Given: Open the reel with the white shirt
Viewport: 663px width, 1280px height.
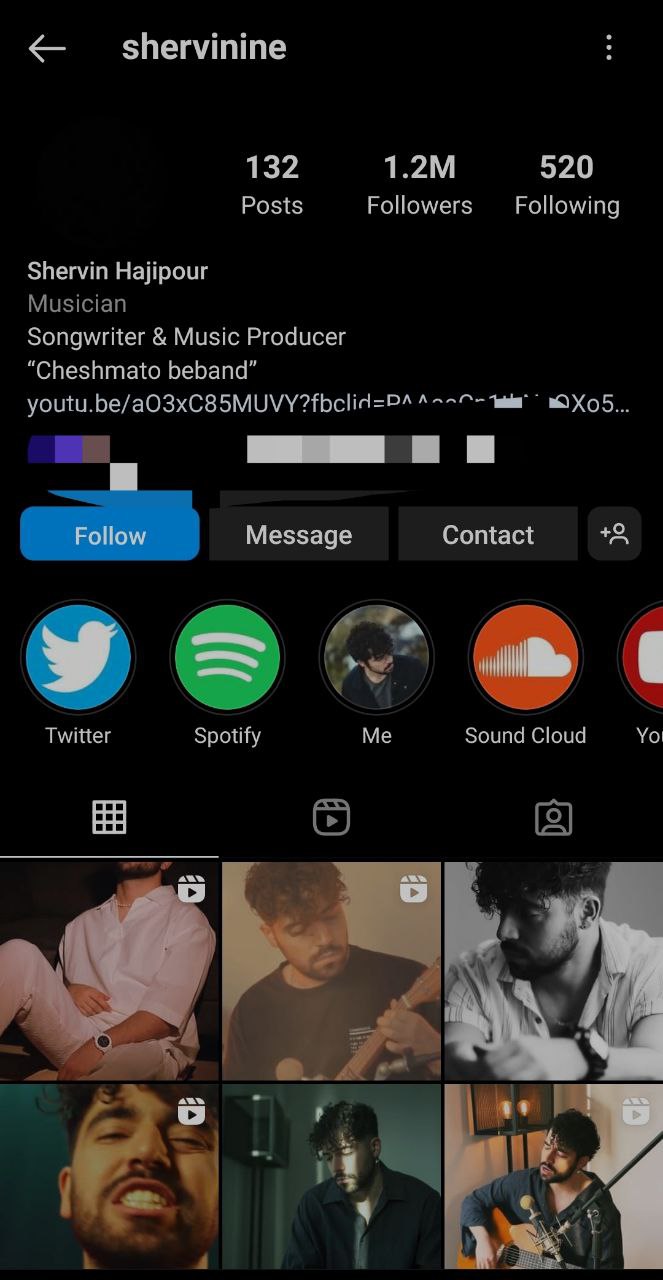Looking at the screenshot, I should (x=109, y=971).
